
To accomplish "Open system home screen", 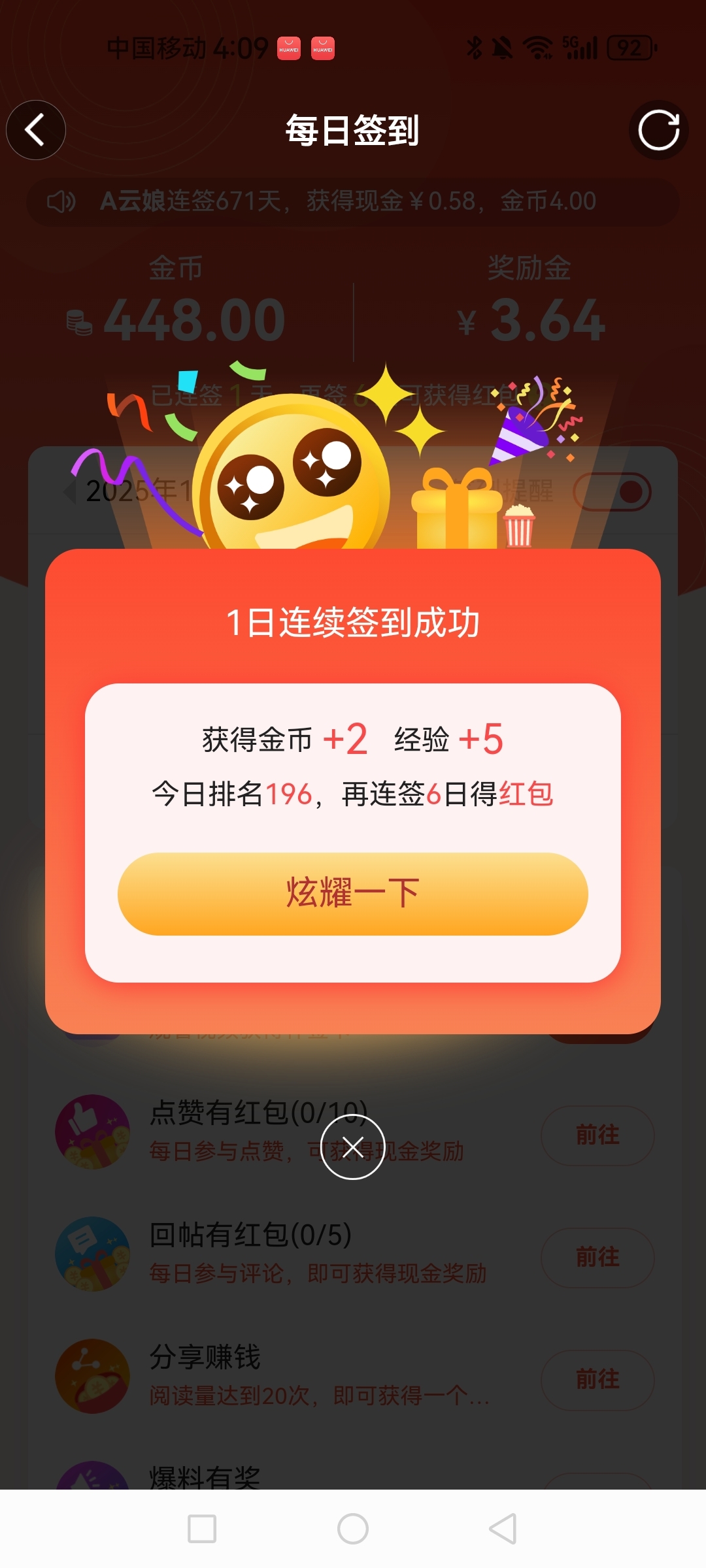I will (x=352, y=1529).
